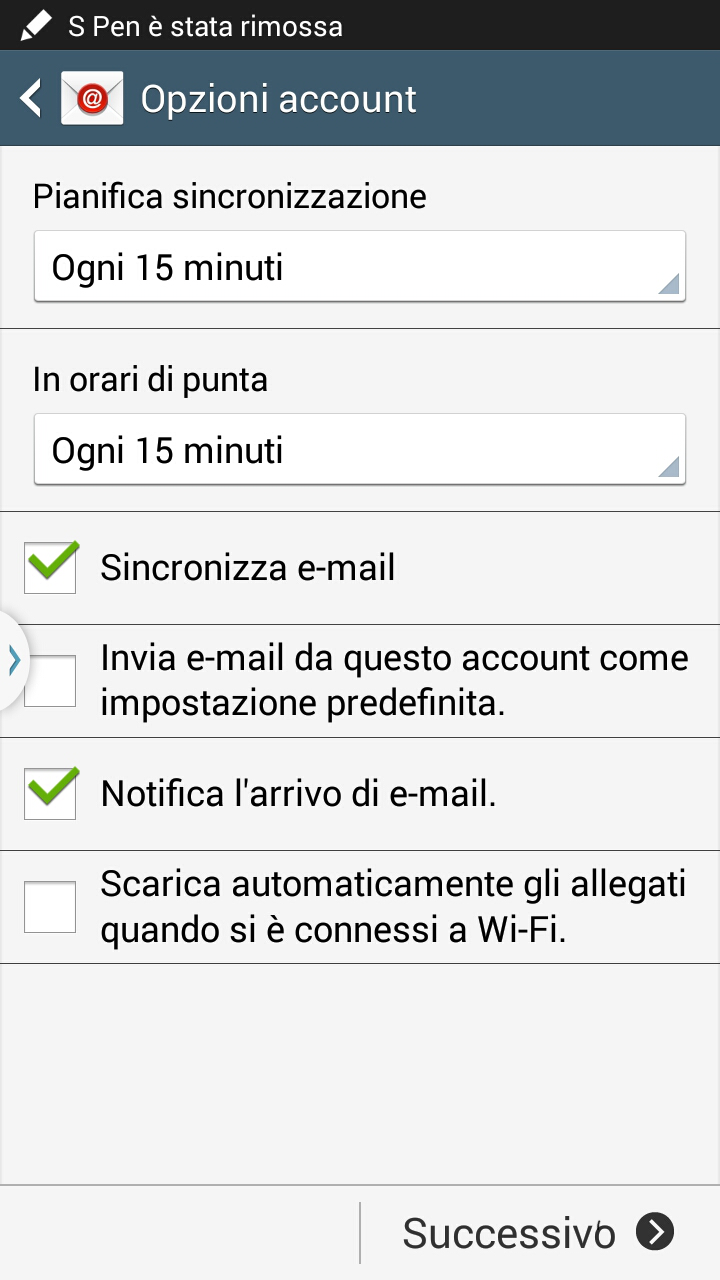Open the Pianifica sincronizzazione dropdown

coord(359,267)
